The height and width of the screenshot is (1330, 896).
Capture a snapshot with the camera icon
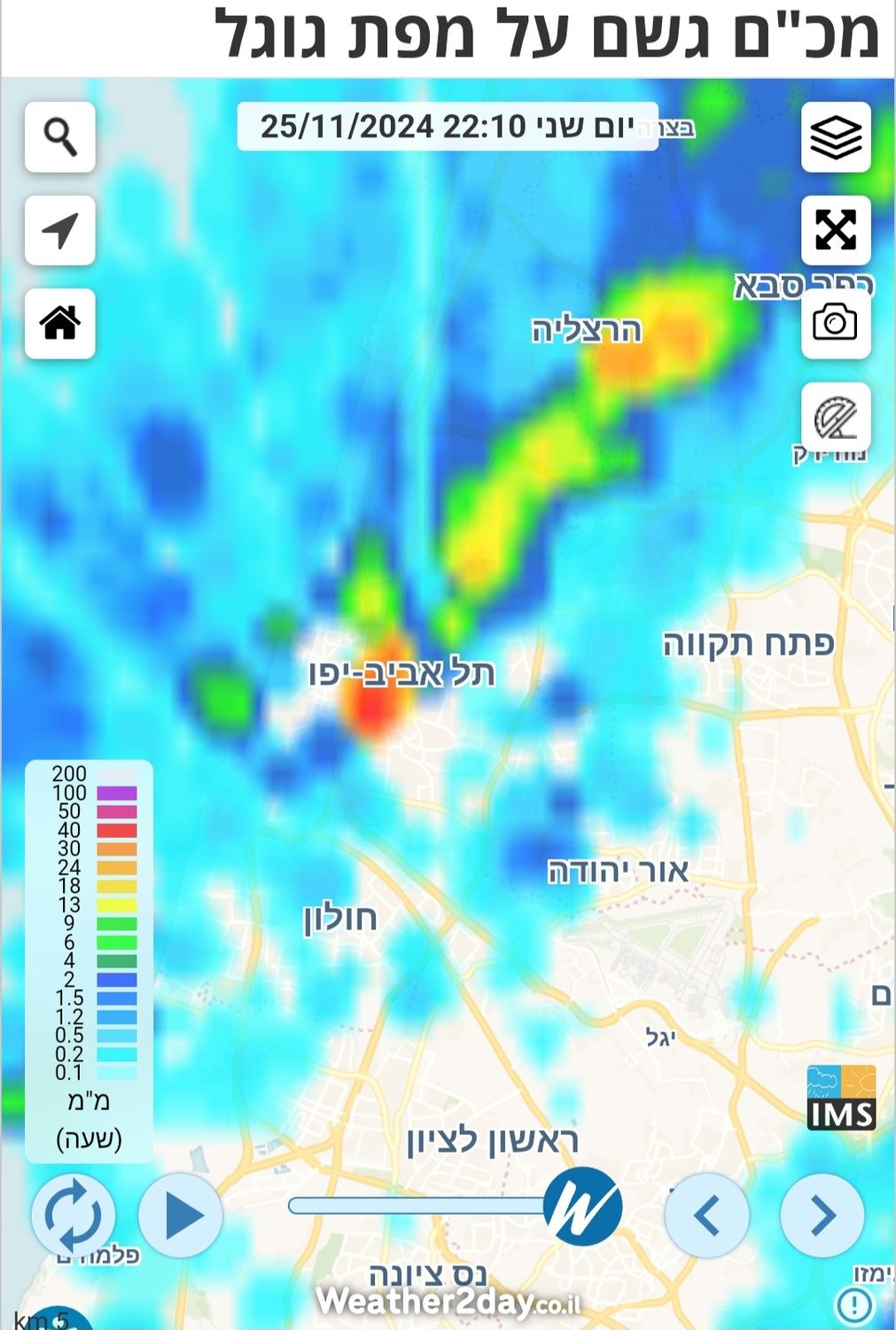pos(836,324)
